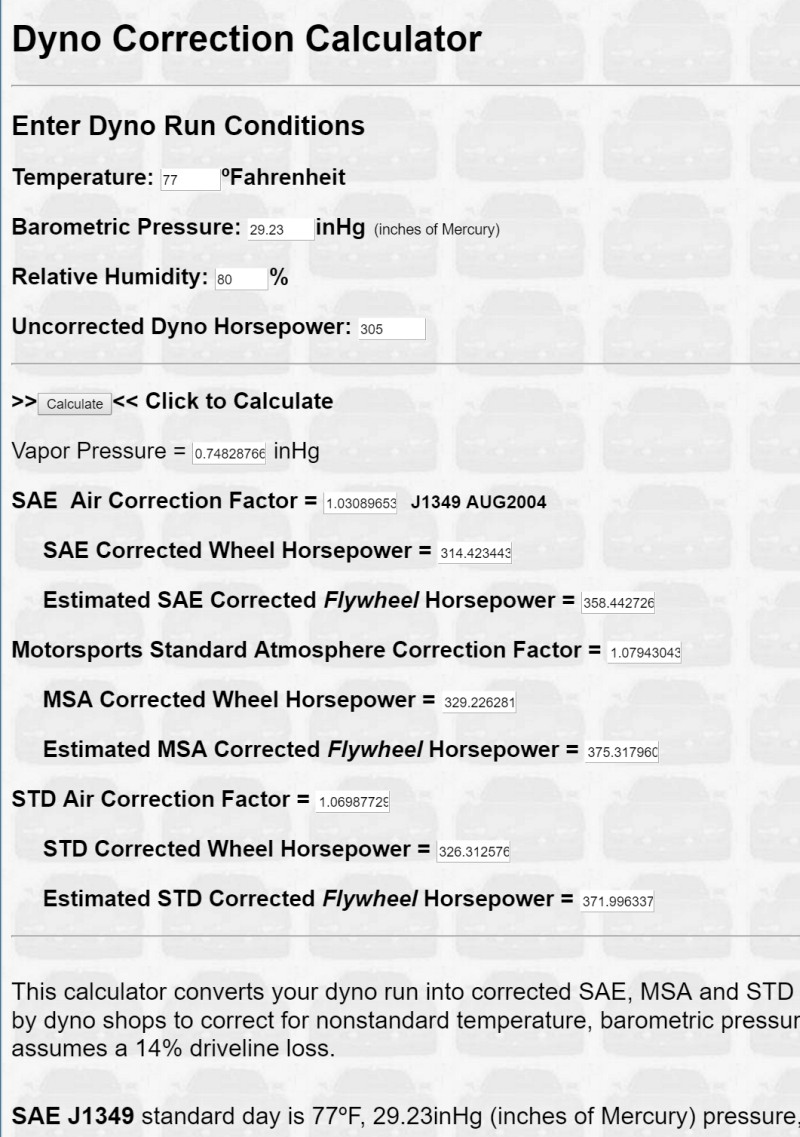Tap the SAE Corrected Wheel Horsepower field
The image size is (800, 1137).
pos(475,553)
